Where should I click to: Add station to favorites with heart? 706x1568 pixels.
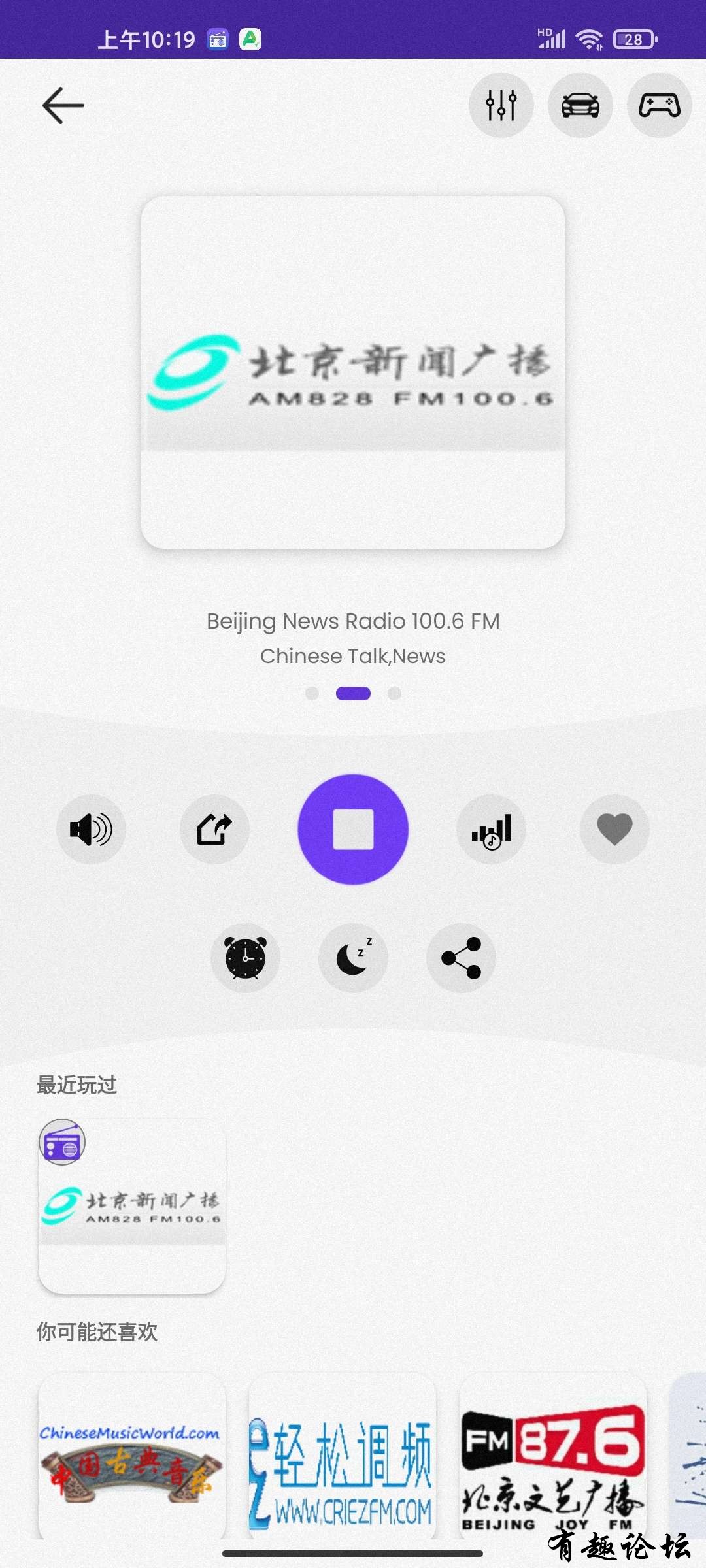[x=614, y=829]
